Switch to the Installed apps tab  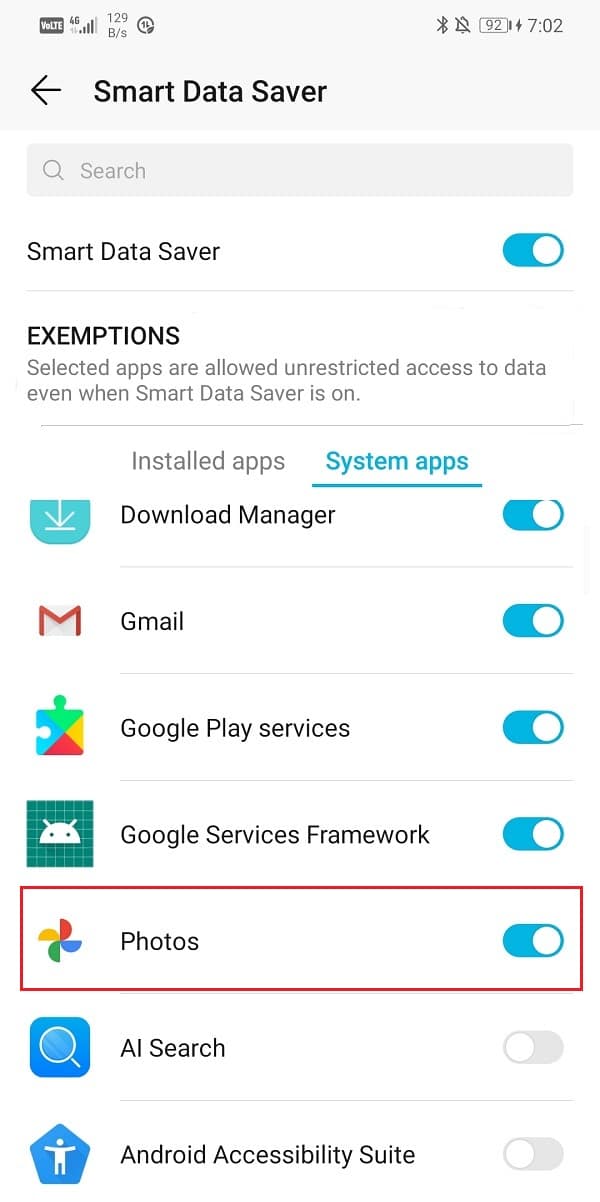[208, 461]
